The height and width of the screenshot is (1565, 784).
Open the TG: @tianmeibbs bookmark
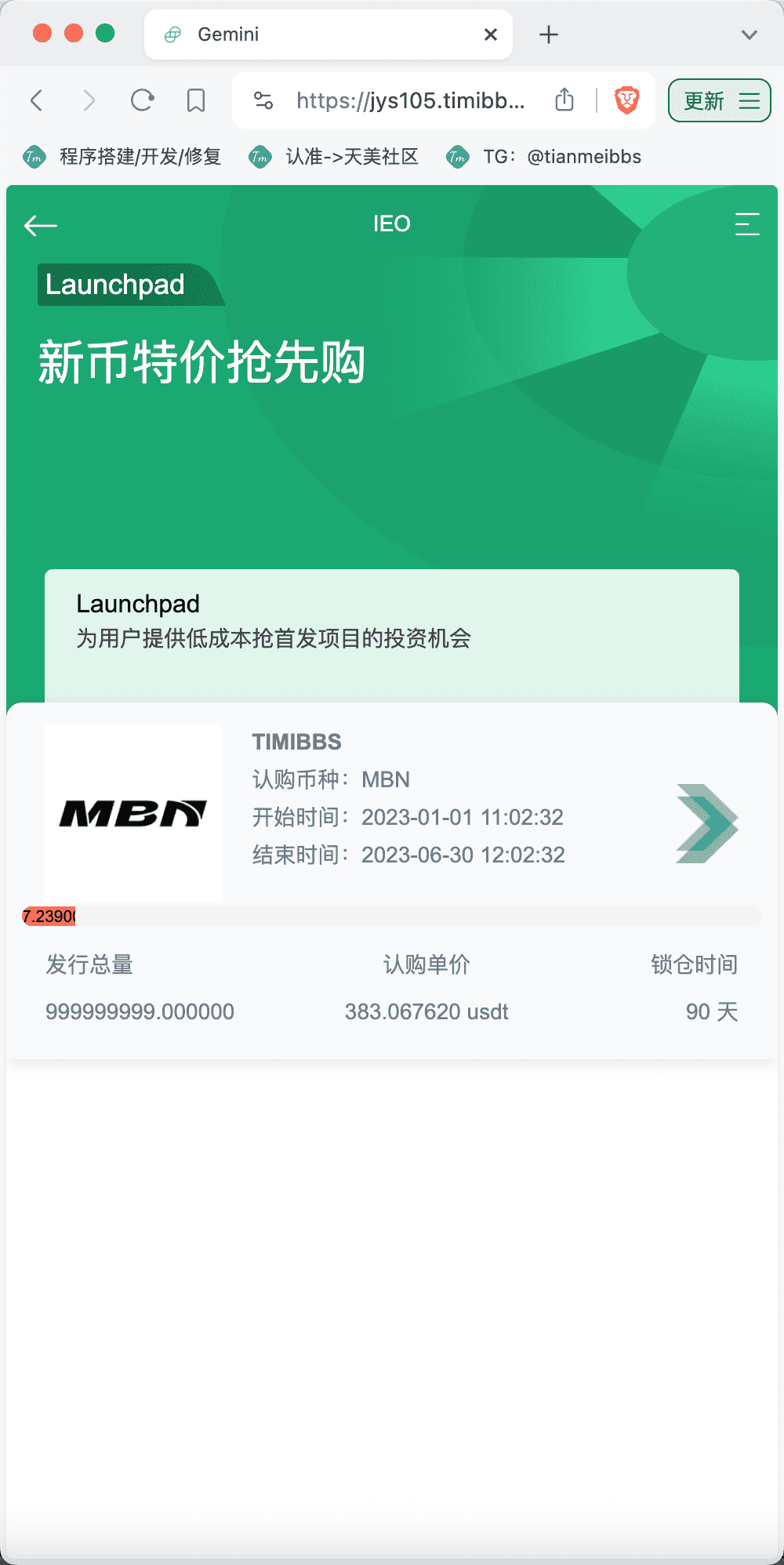click(x=543, y=157)
